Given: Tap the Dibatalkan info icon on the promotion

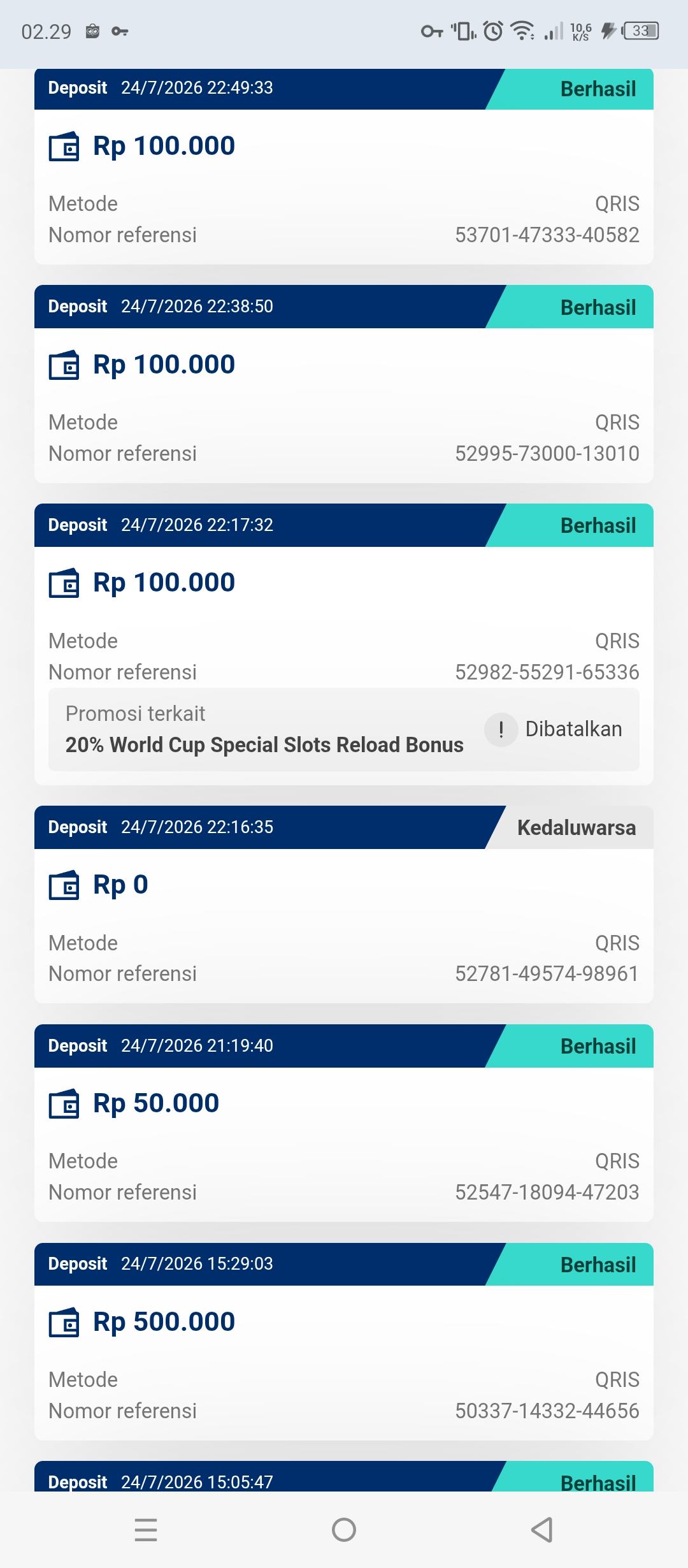Looking at the screenshot, I should point(501,729).
